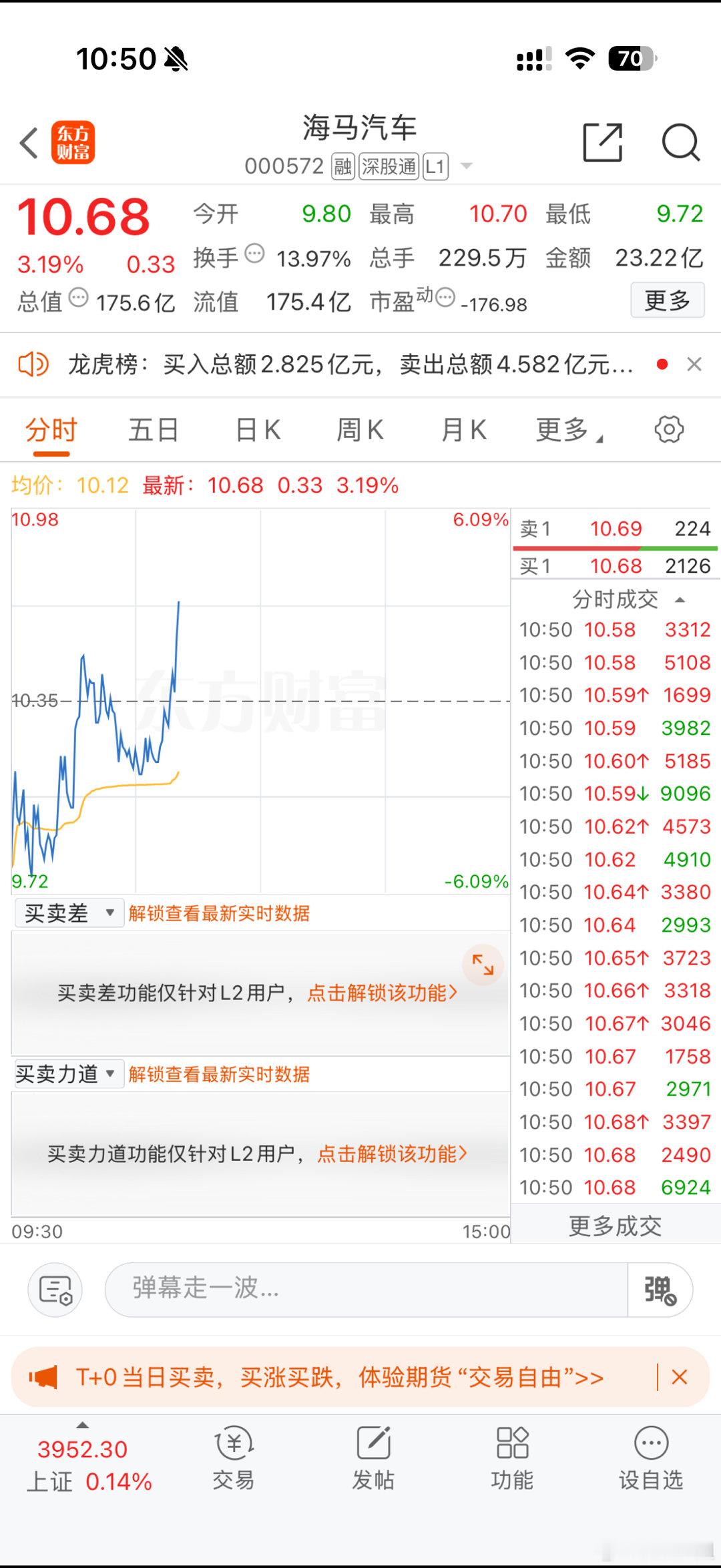The image size is (721, 1568).
Task: Tap 更多成交 to view more transactions
Action: point(614,1226)
